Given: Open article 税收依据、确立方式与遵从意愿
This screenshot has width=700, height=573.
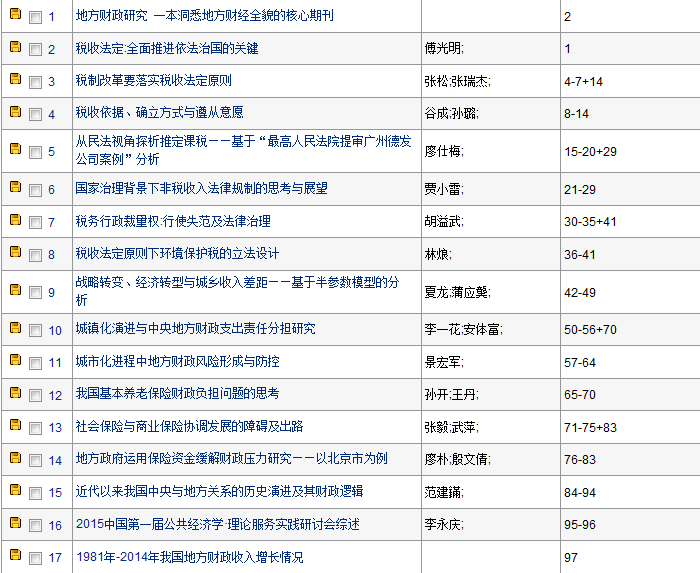Looking at the screenshot, I should [x=159, y=114].
